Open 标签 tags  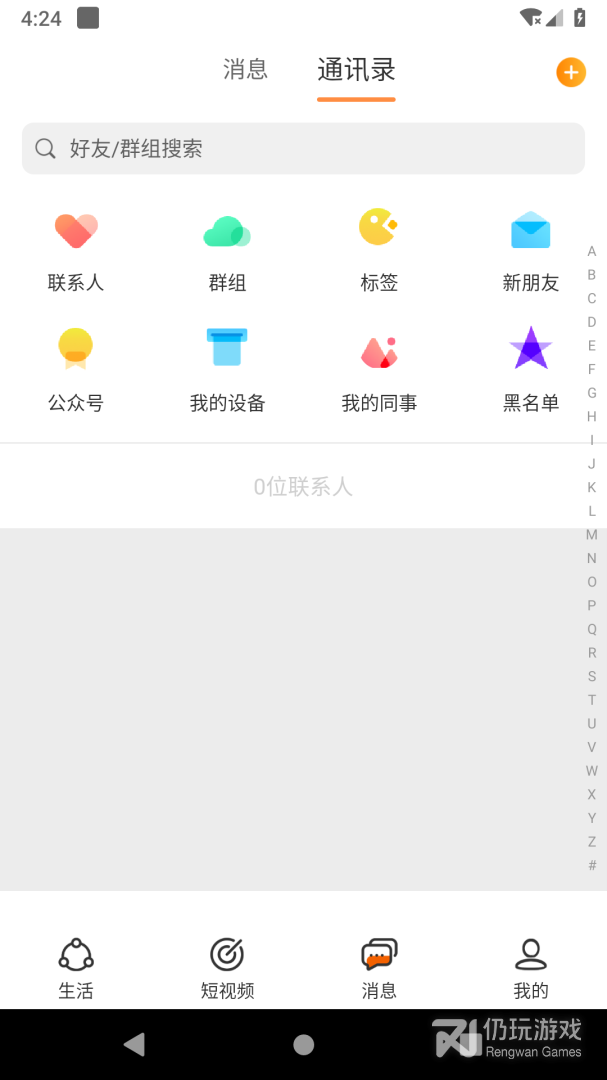pos(379,250)
